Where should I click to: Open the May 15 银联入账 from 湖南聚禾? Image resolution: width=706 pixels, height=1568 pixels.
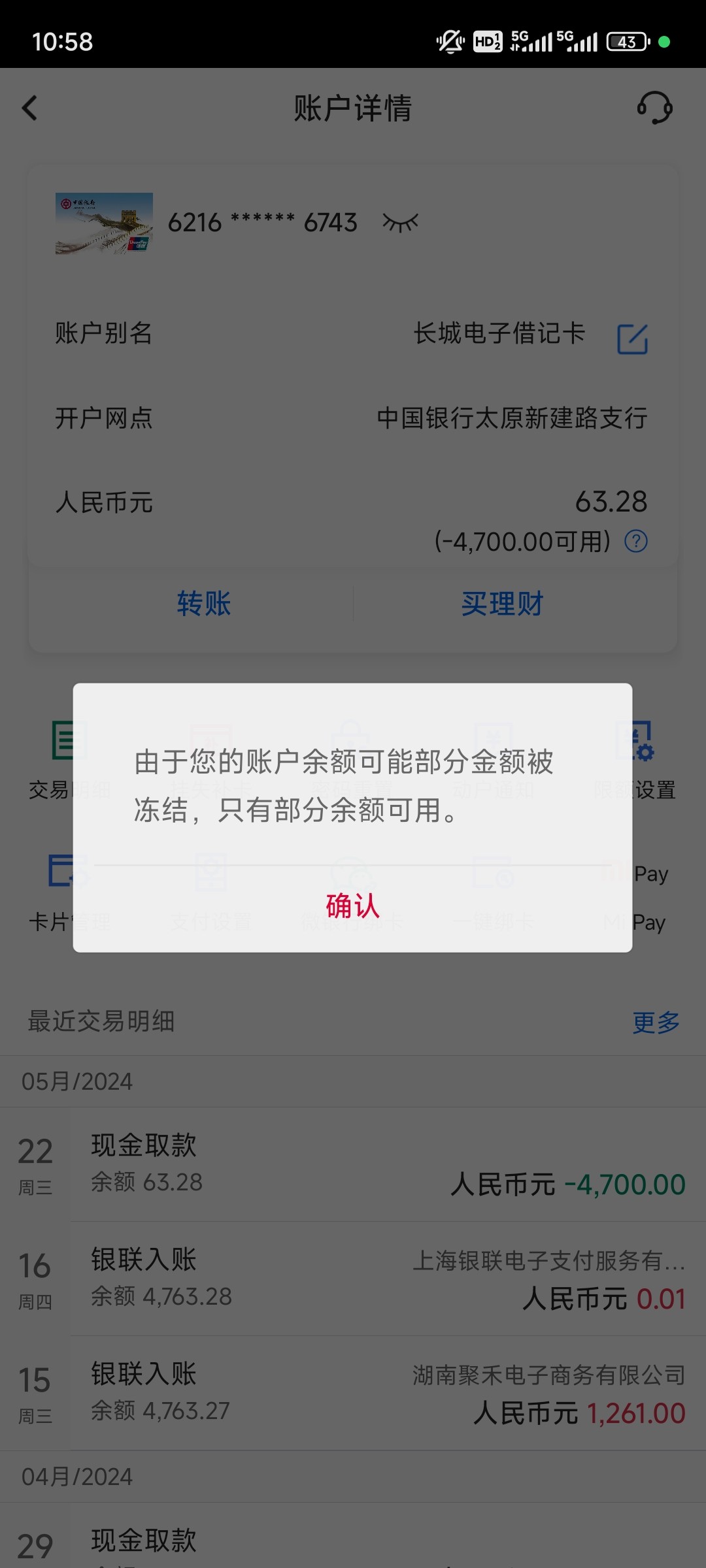pyautogui.click(x=353, y=1394)
